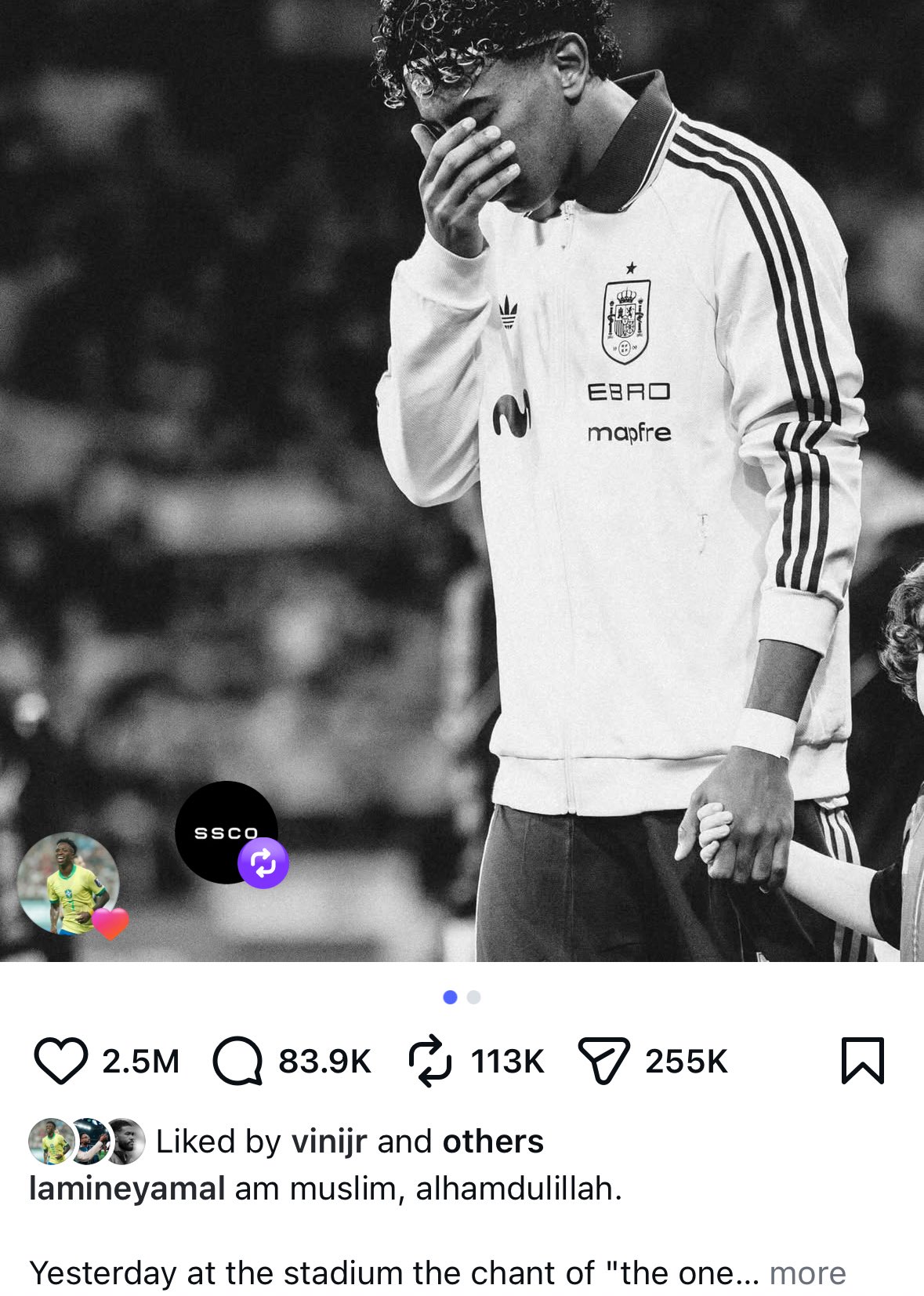Bookmark this post
This screenshot has width=924, height=1296.
(x=862, y=1061)
